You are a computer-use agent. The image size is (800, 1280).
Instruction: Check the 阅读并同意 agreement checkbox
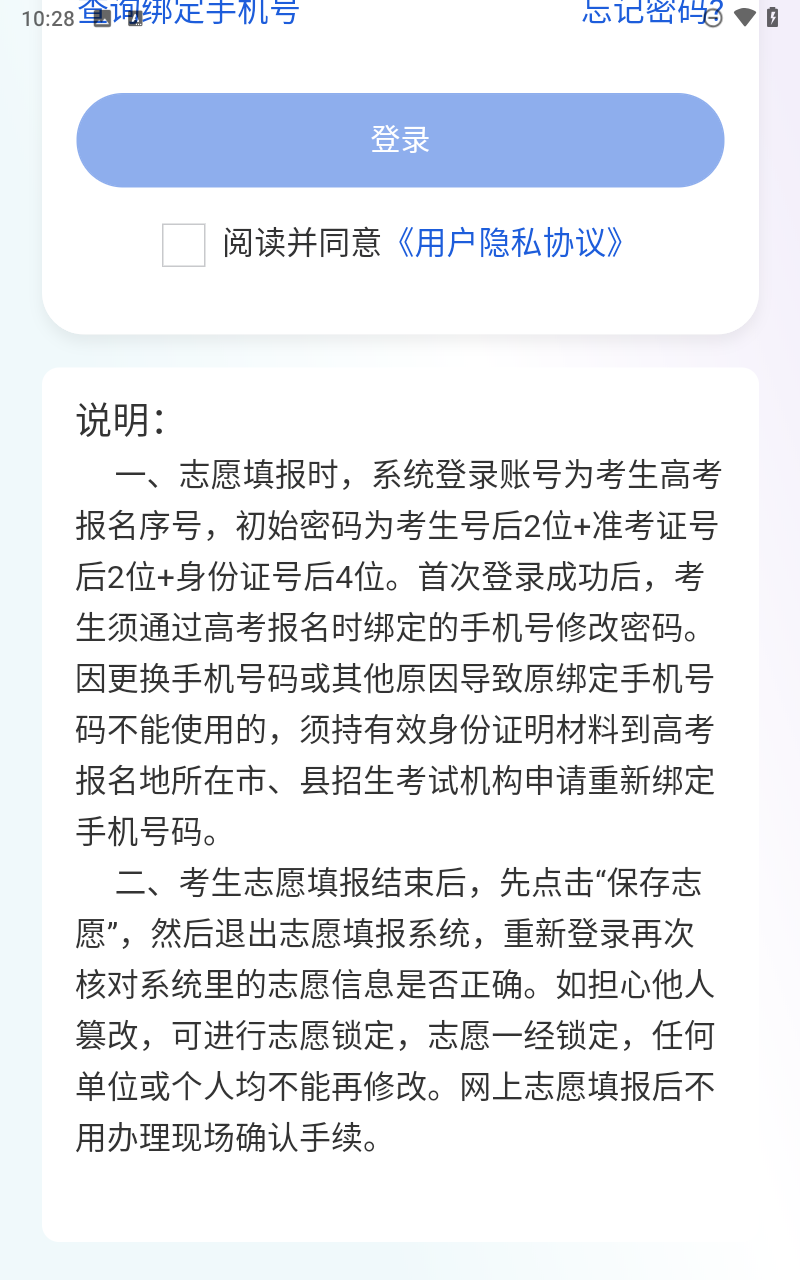(184, 245)
